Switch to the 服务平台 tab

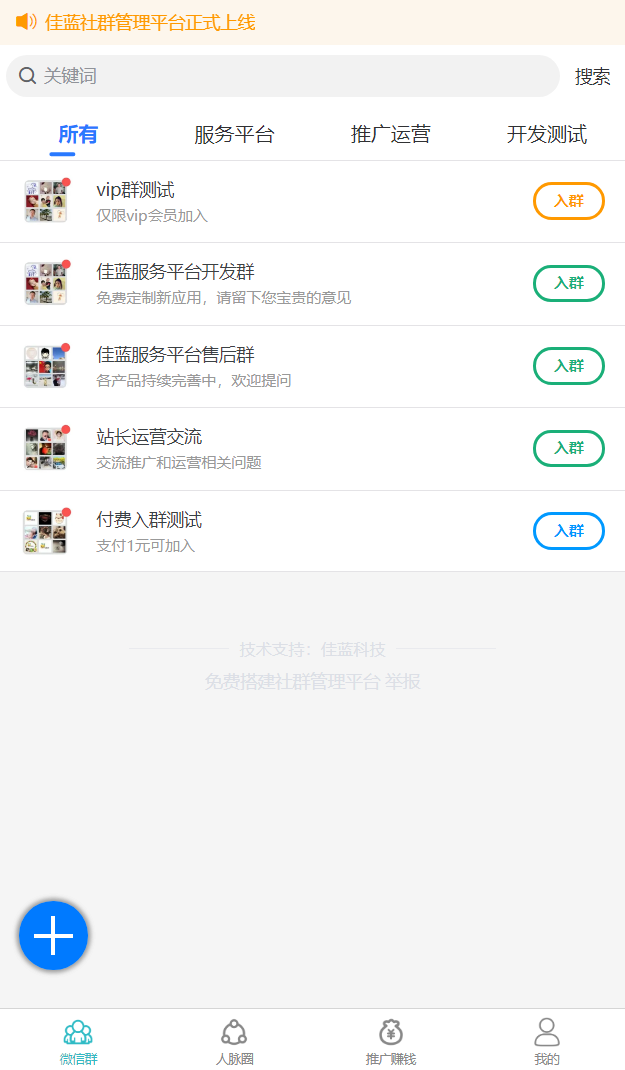pos(234,135)
